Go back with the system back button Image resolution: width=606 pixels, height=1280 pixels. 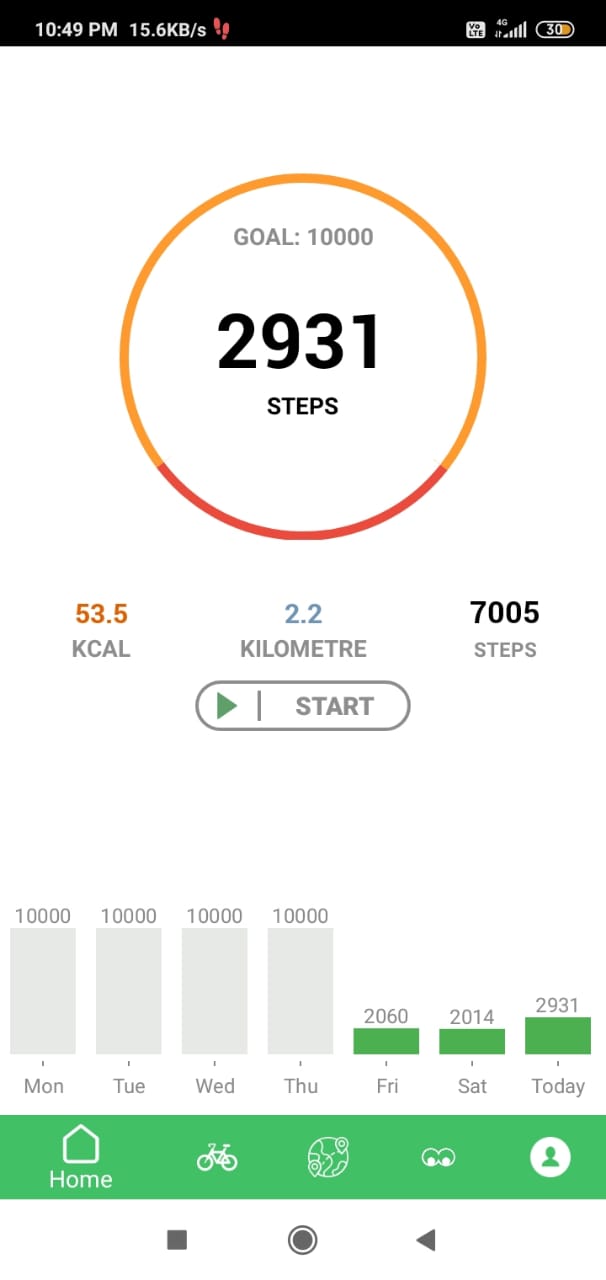(x=426, y=1241)
